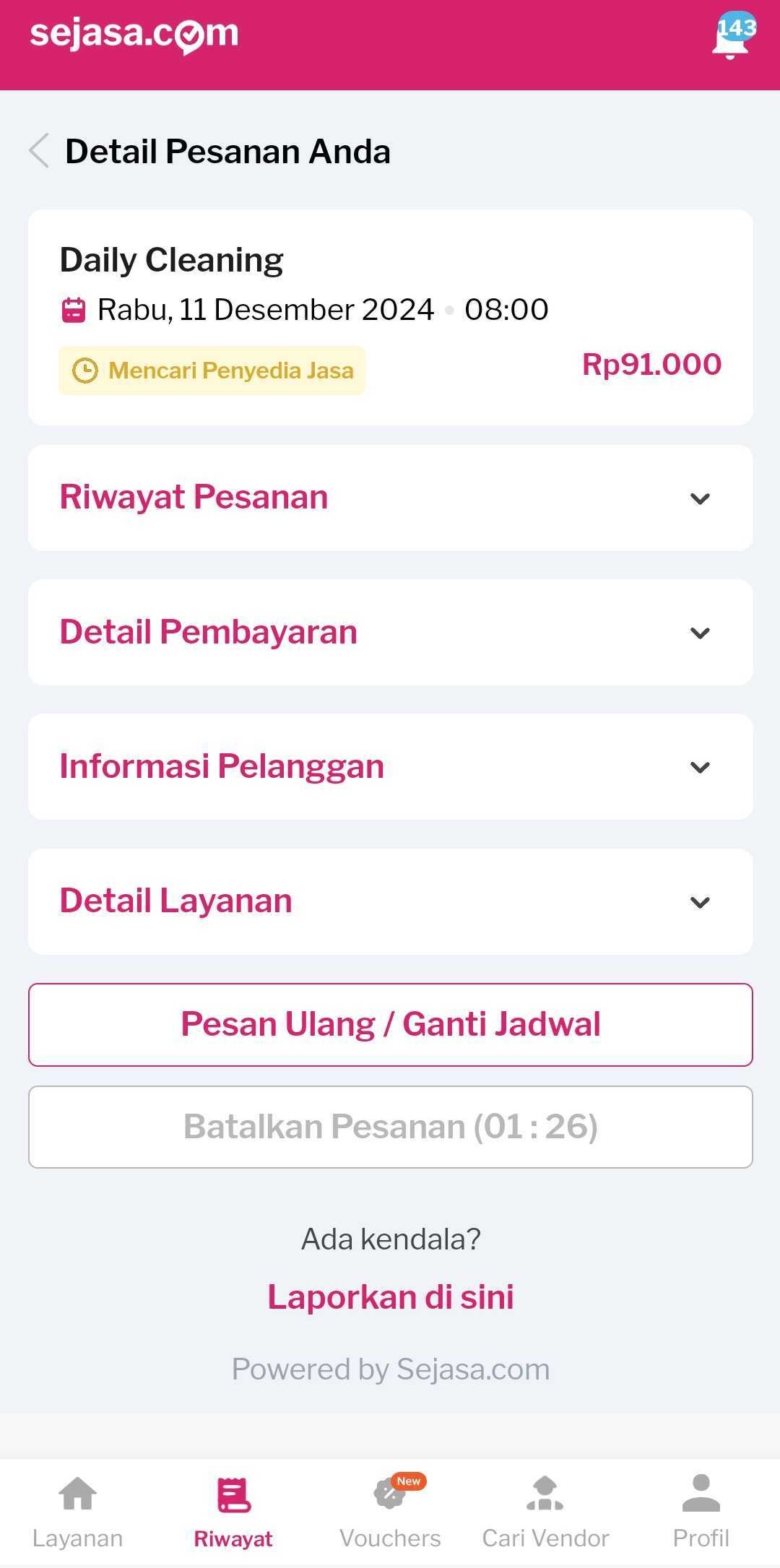Open the notifications bell with 143 badge
780x1568 pixels.
click(729, 35)
